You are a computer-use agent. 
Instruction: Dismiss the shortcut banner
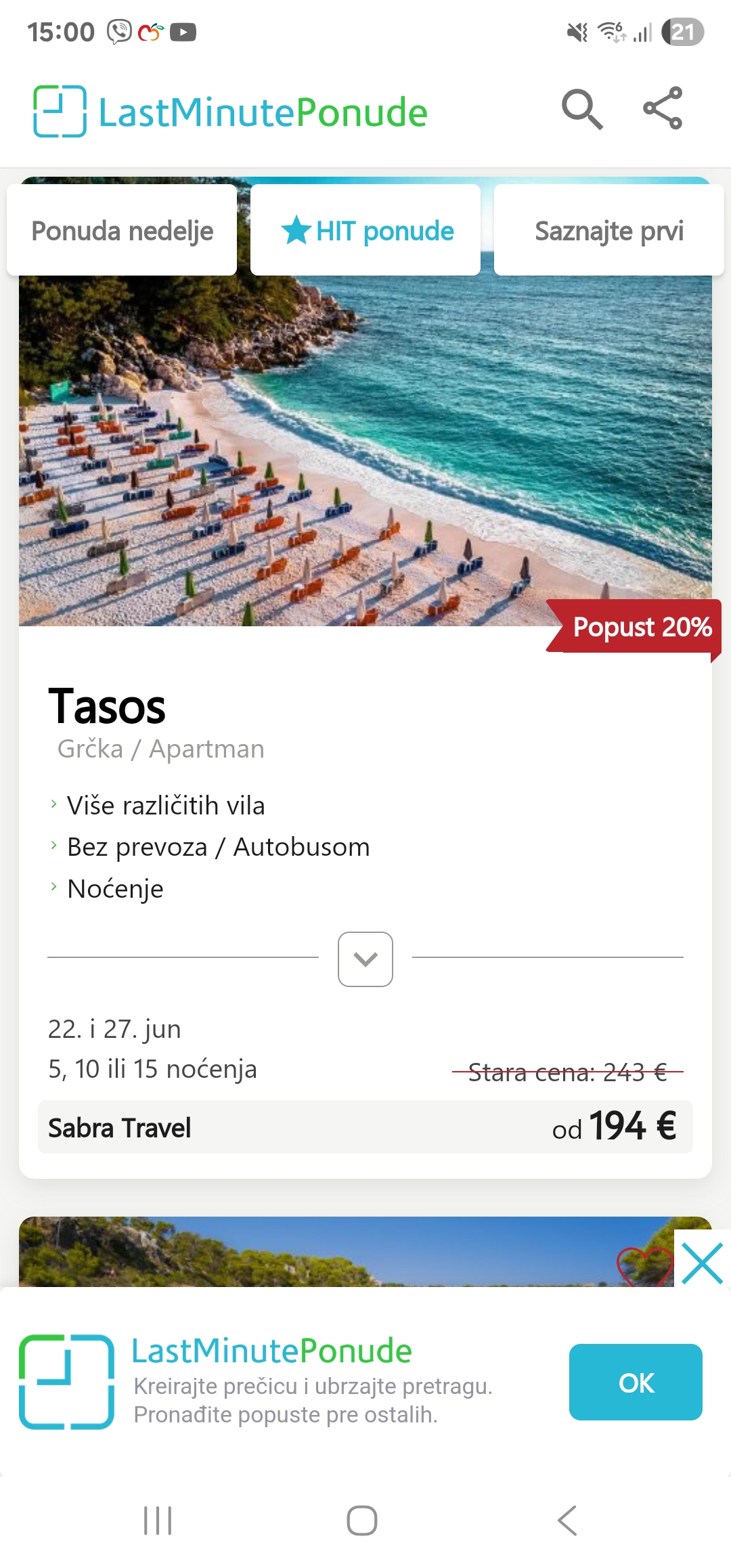click(x=703, y=1263)
